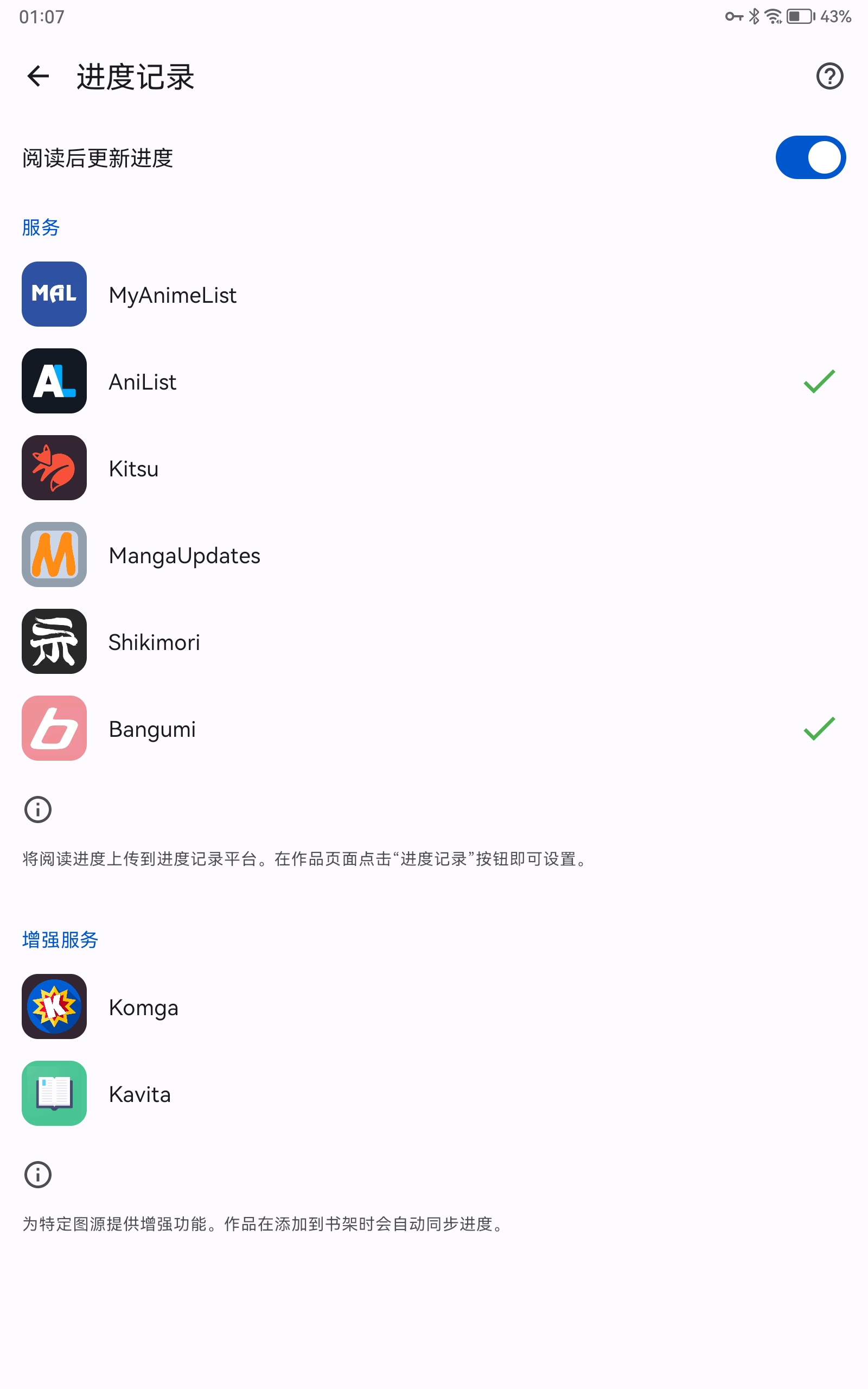Image resolution: width=868 pixels, height=1389 pixels.
Task: Tap the 增强服务 section header
Action: (x=60, y=940)
